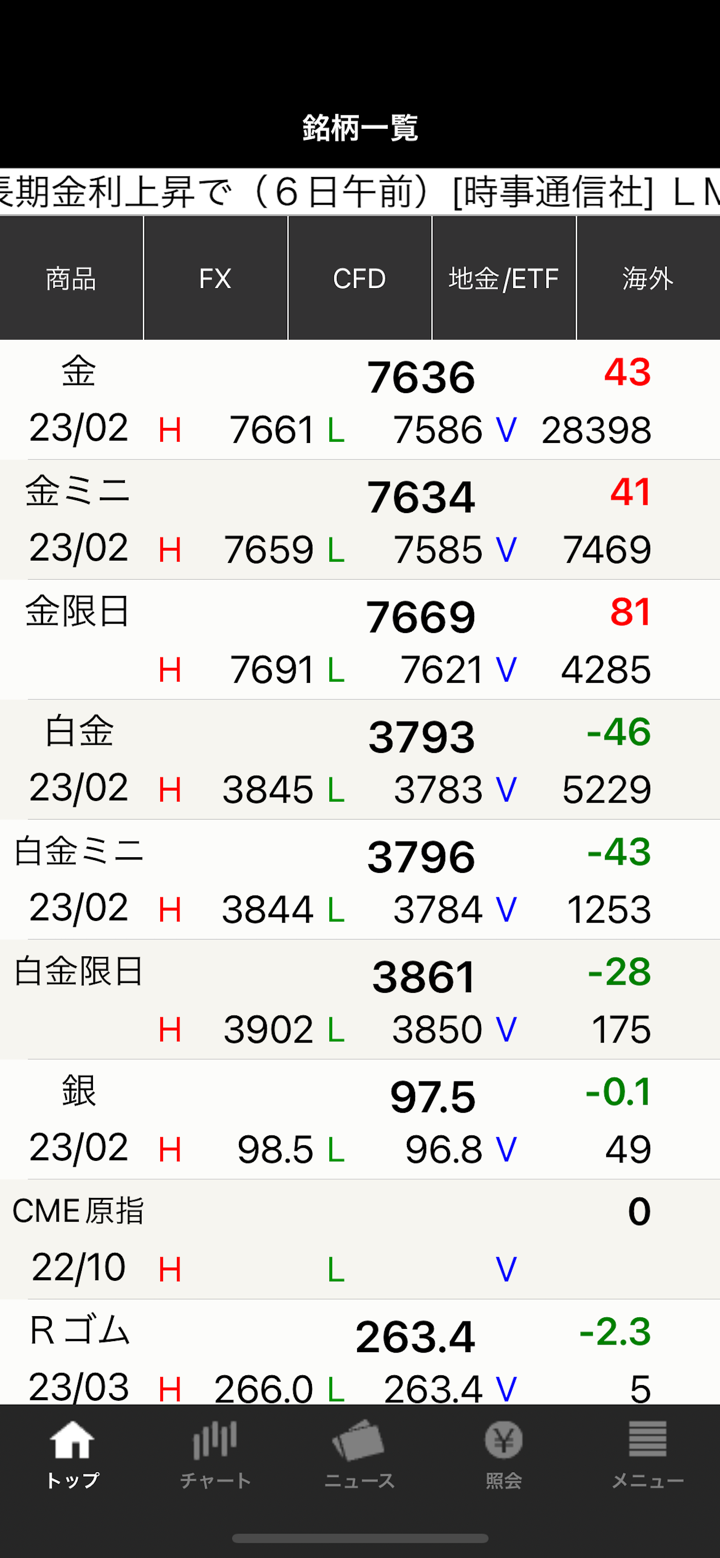Open the 照会 inquiry tab
720x1558 pixels.
tap(503, 1455)
